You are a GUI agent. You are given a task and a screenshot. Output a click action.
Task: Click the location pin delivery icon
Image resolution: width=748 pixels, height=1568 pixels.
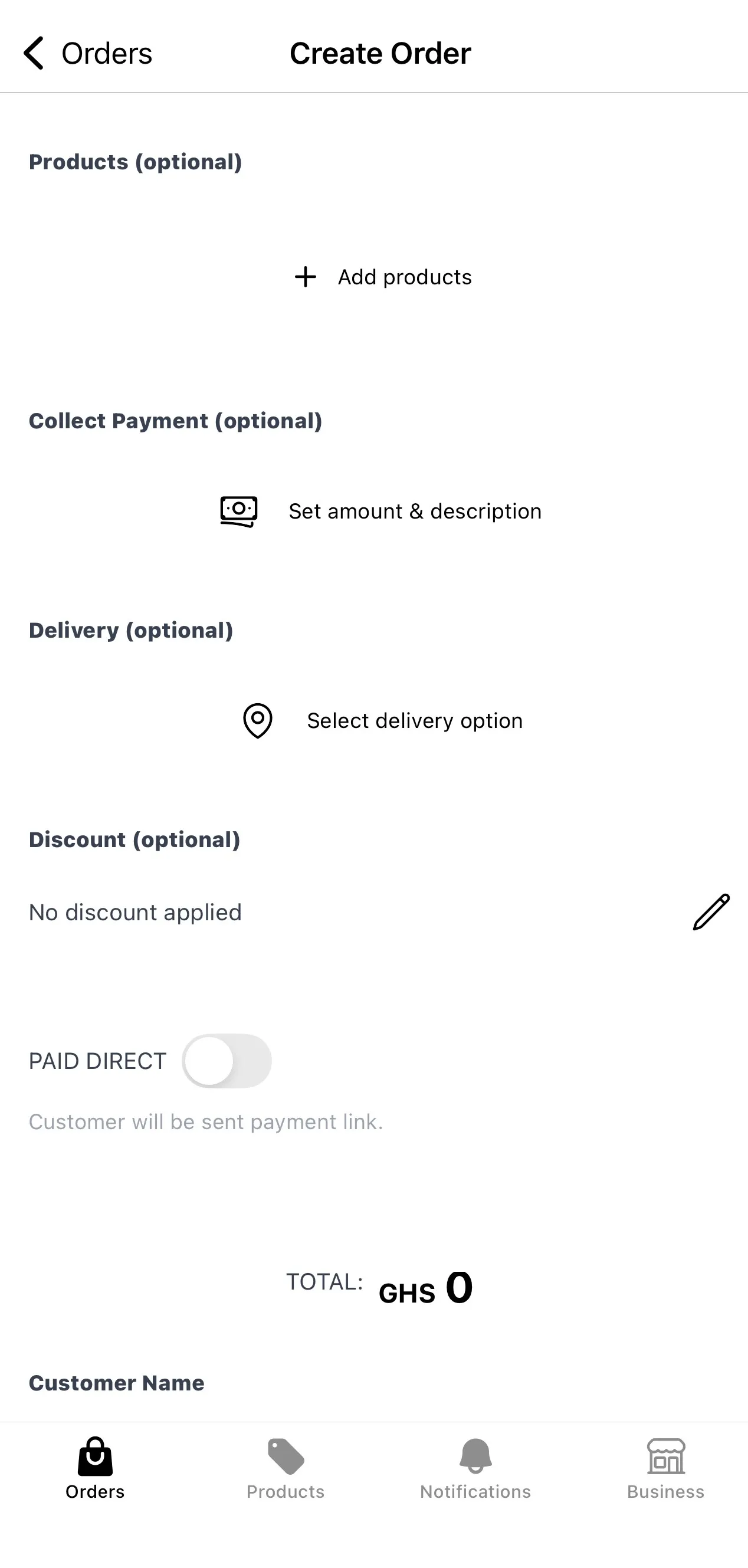pos(257,721)
